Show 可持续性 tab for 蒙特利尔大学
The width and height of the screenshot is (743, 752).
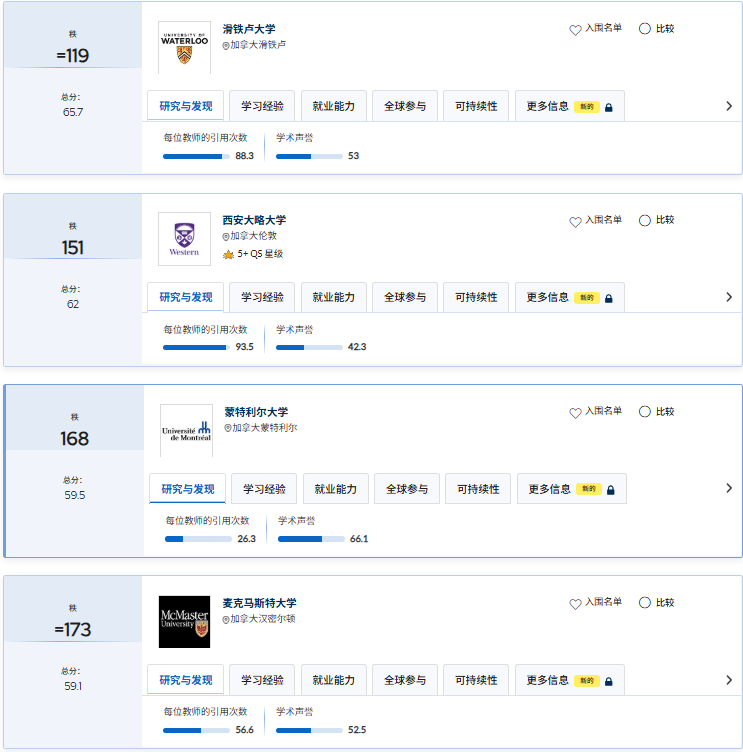(x=478, y=489)
